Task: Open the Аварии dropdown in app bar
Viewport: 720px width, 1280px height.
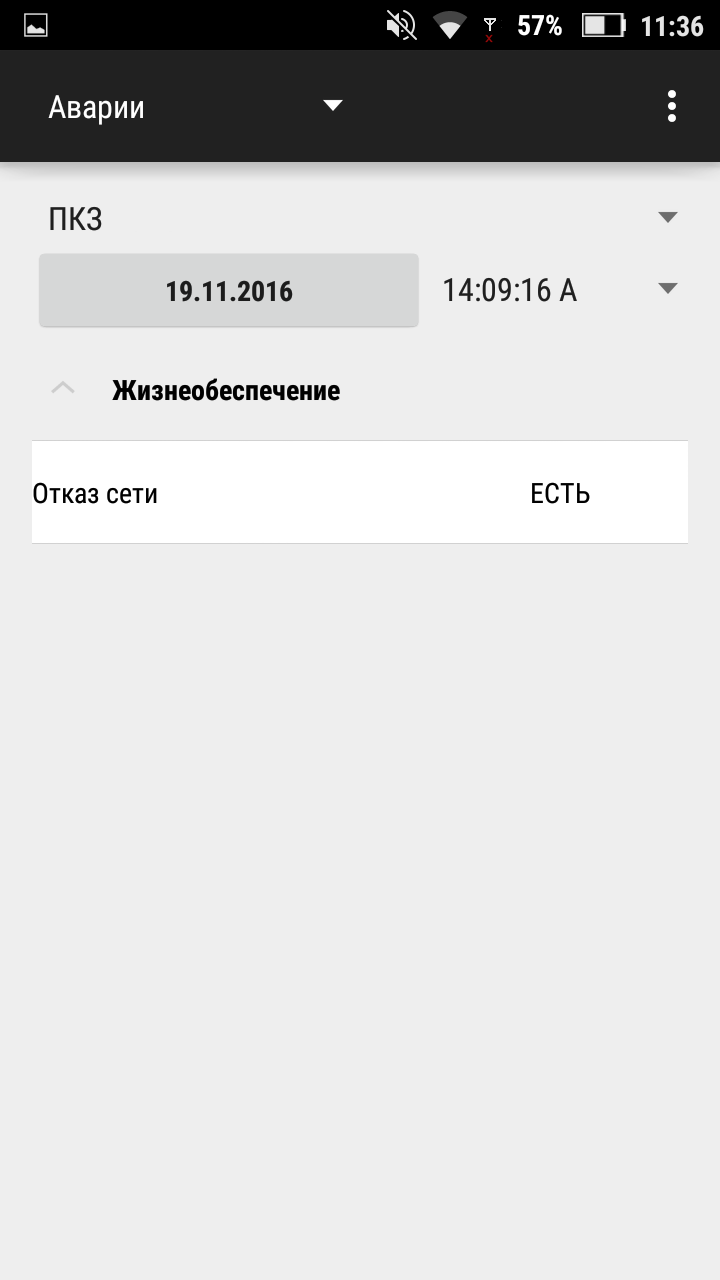Action: coord(196,106)
